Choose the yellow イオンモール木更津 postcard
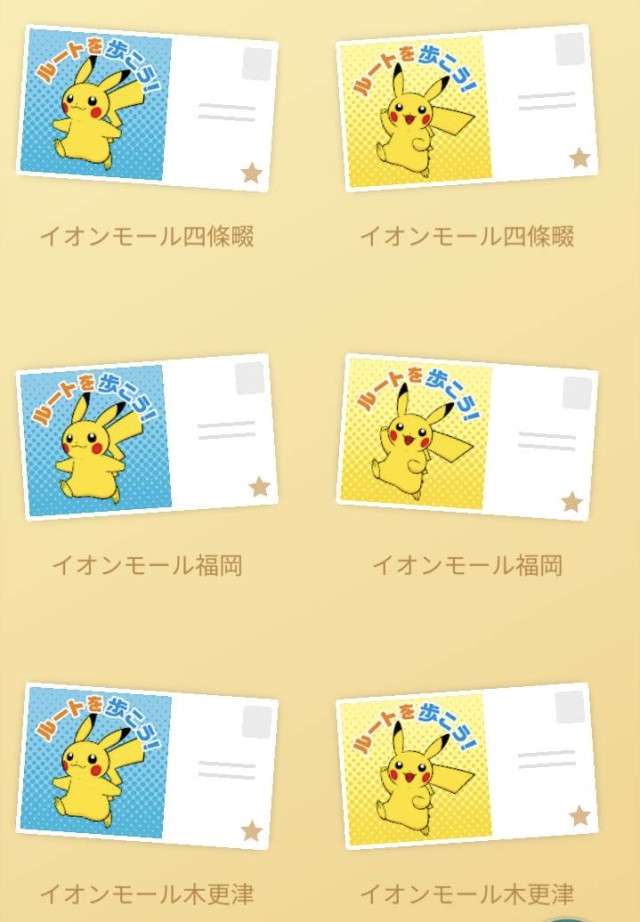640x922 pixels. tap(466, 765)
